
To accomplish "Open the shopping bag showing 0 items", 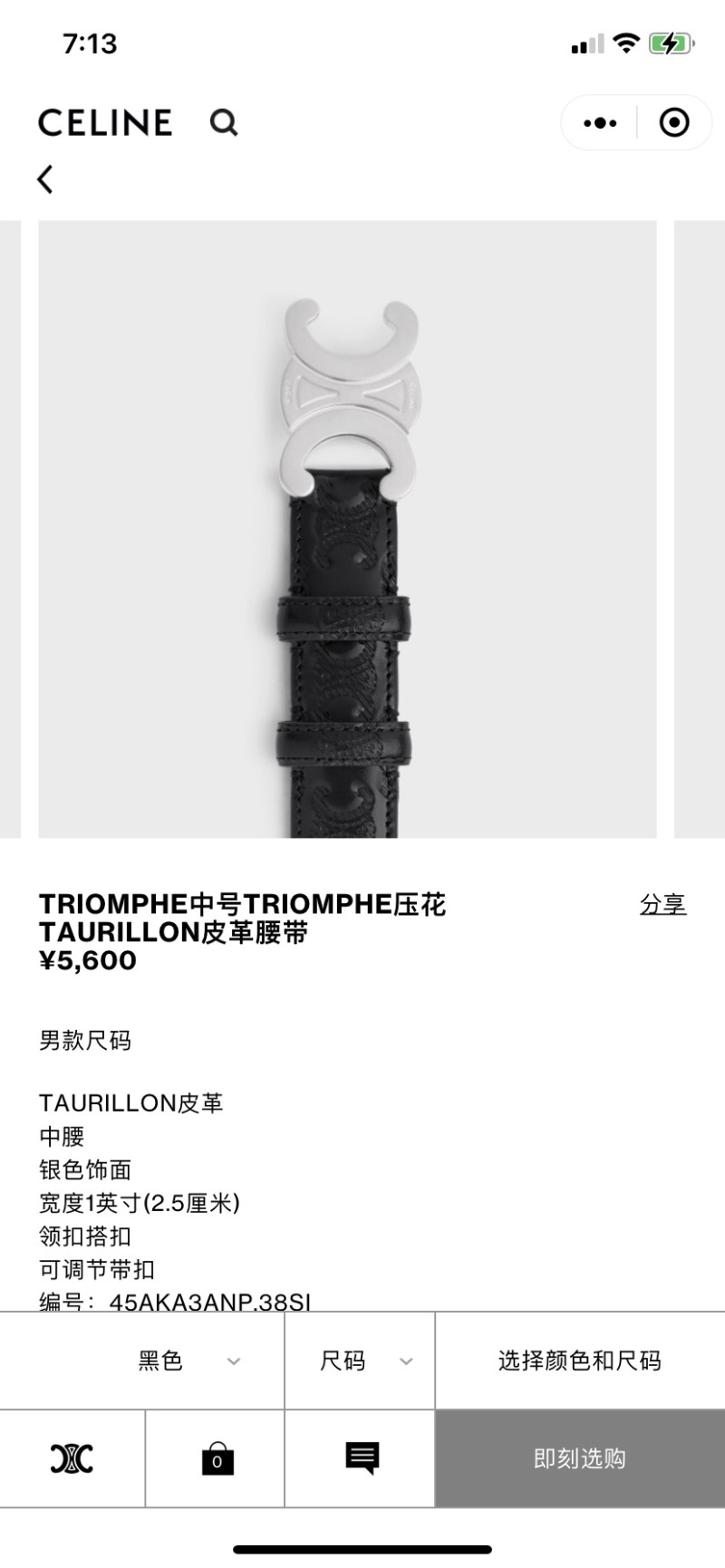I will pyautogui.click(x=215, y=1458).
